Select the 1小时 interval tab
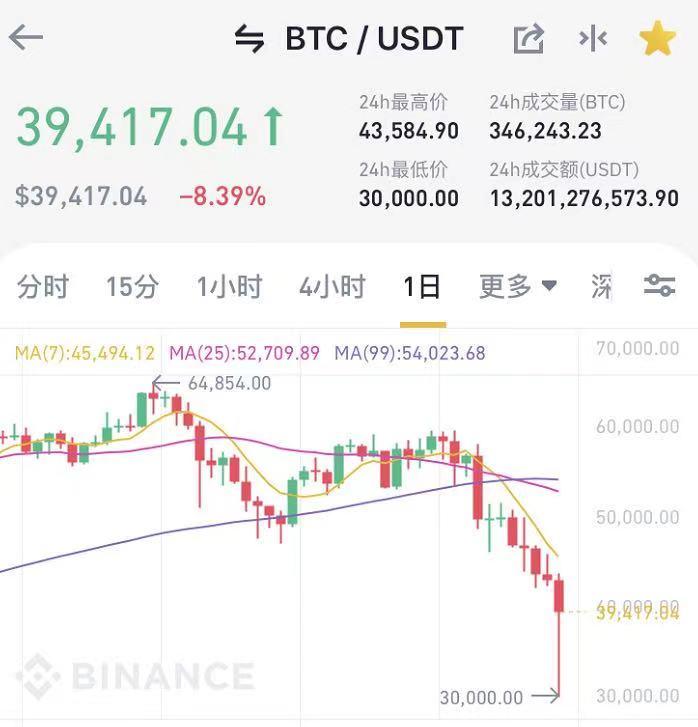This screenshot has width=698, height=727. click(x=229, y=287)
